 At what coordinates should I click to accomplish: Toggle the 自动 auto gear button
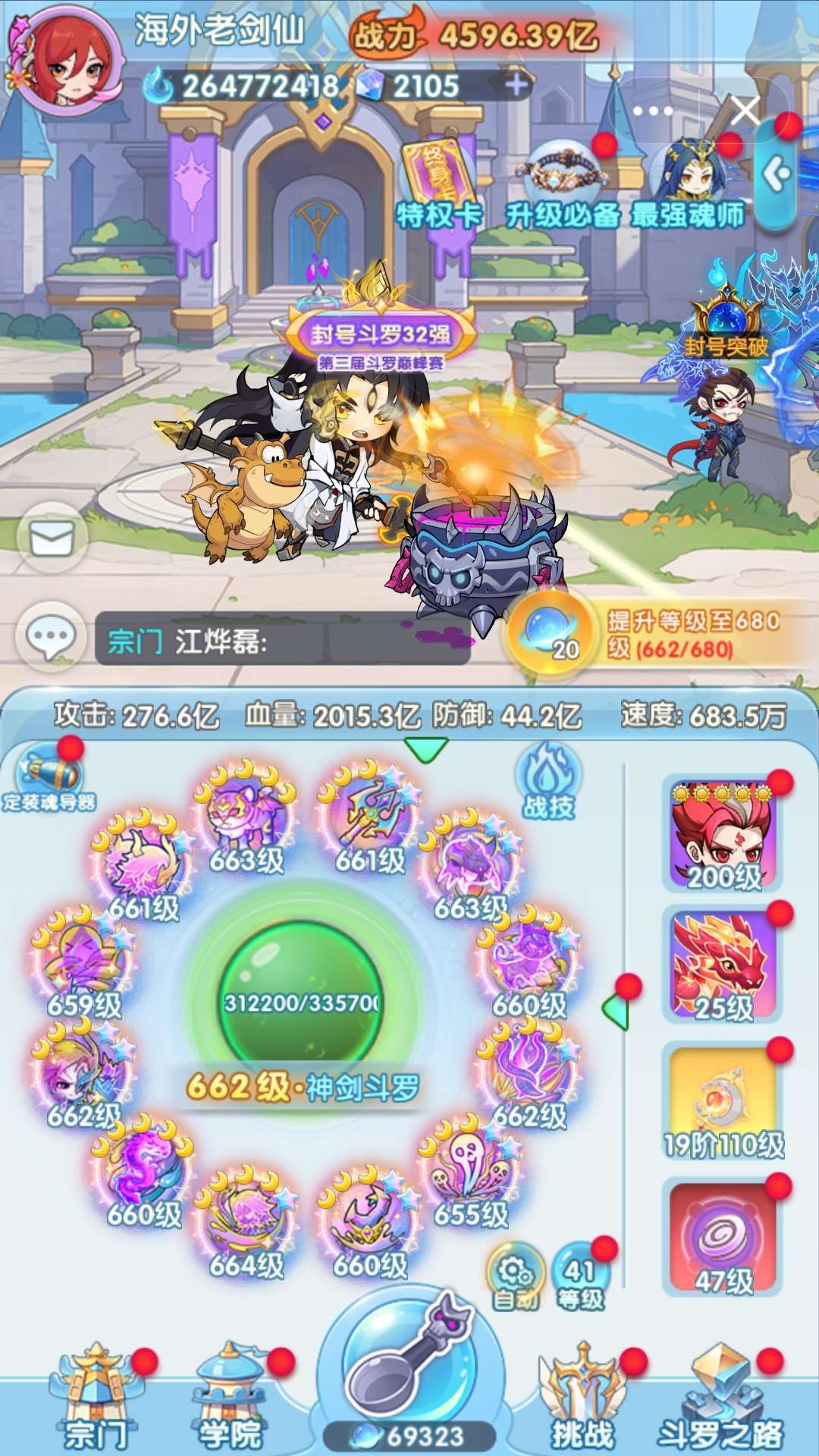pyautogui.click(x=516, y=1279)
